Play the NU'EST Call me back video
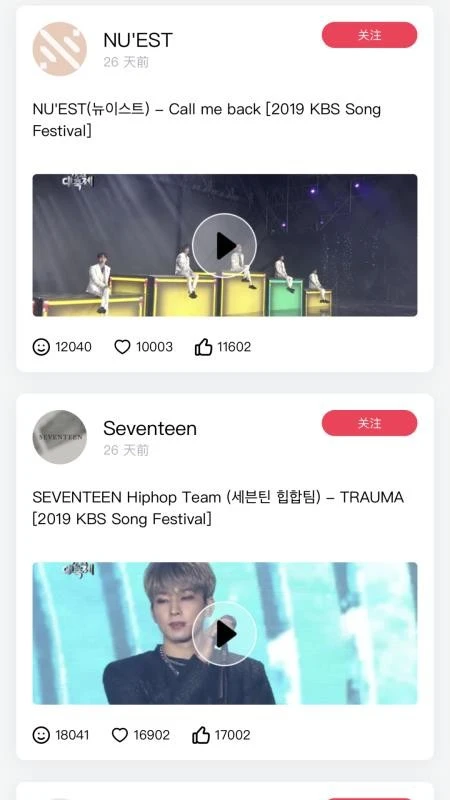This screenshot has height=800, width=450. coord(224,245)
